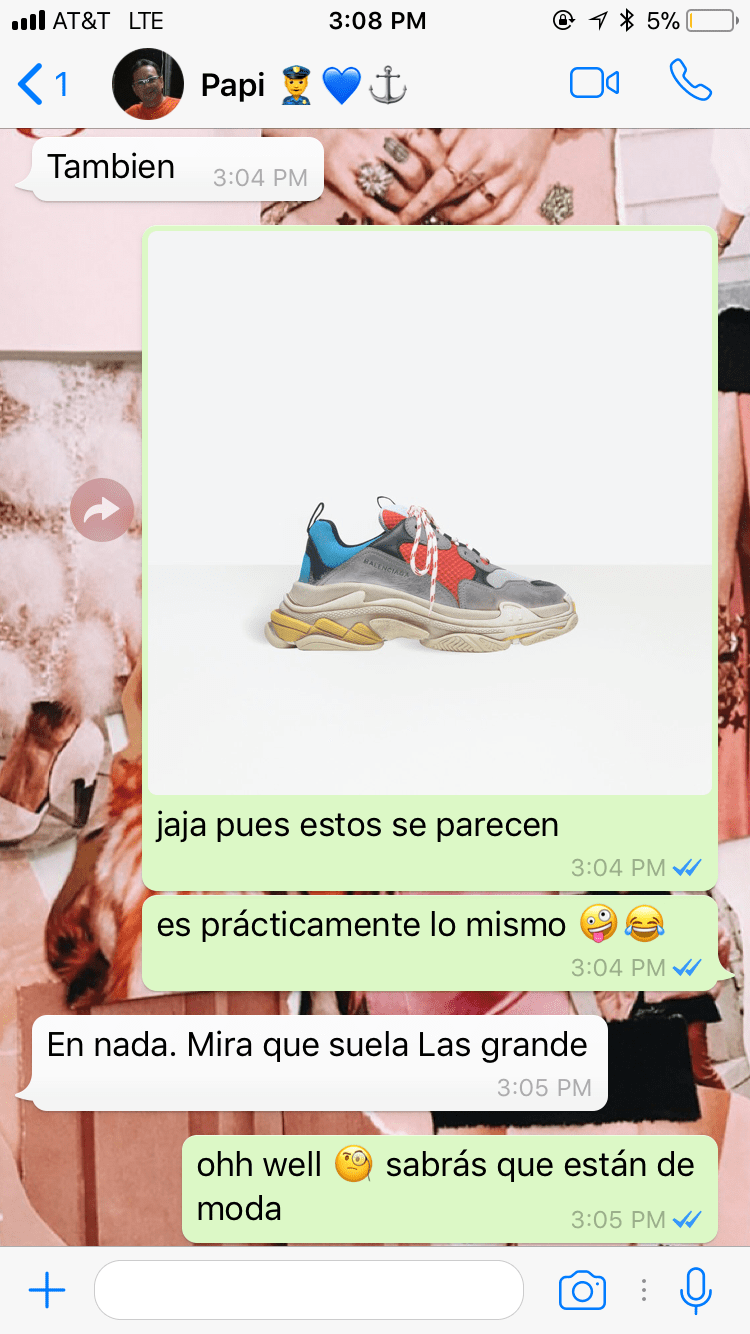Open the plus attachment menu
Image resolution: width=750 pixels, height=1334 pixels.
click(x=47, y=1291)
